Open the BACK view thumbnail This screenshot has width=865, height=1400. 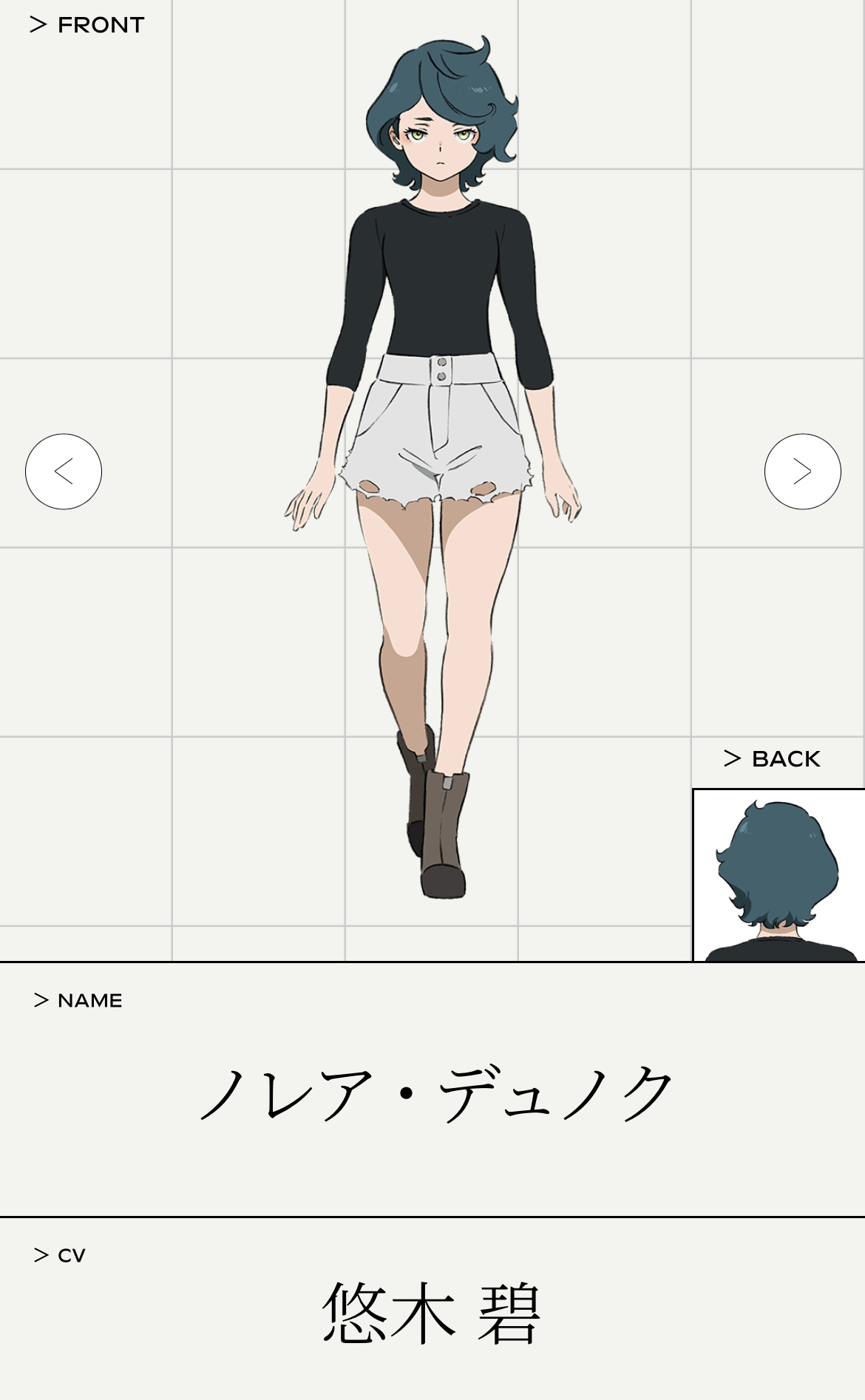point(778,875)
